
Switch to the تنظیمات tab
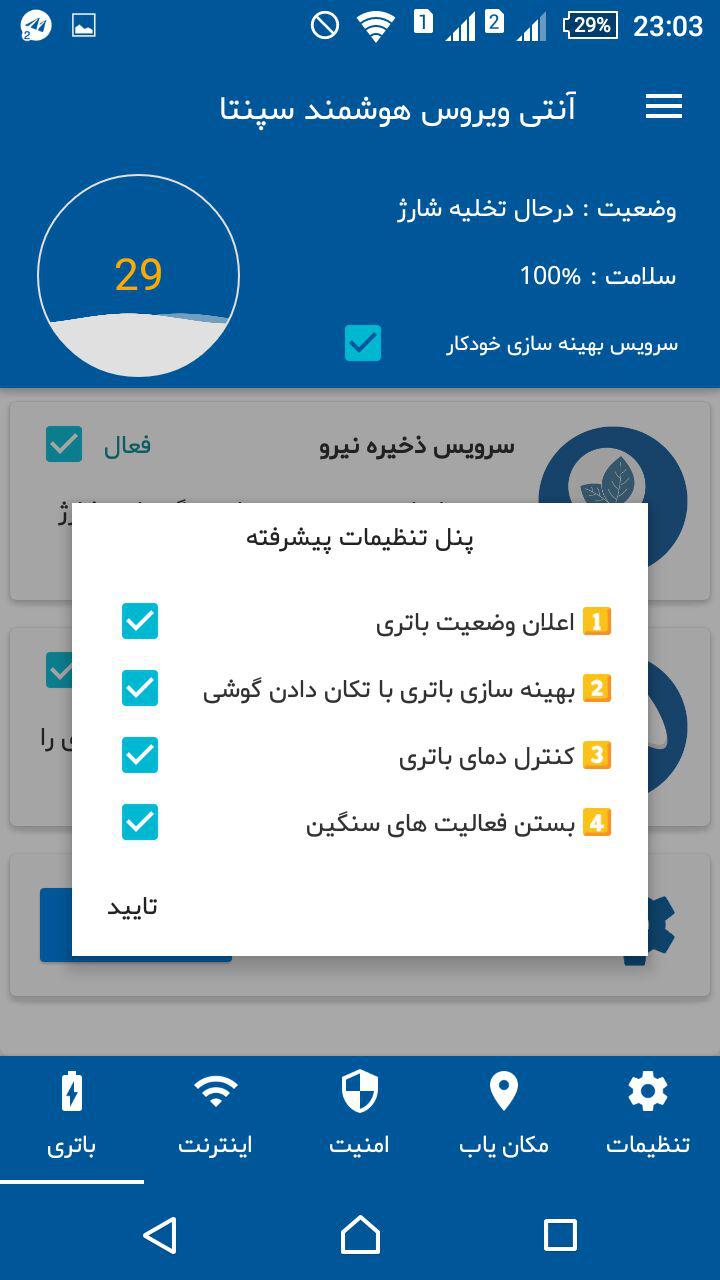pos(648,1115)
